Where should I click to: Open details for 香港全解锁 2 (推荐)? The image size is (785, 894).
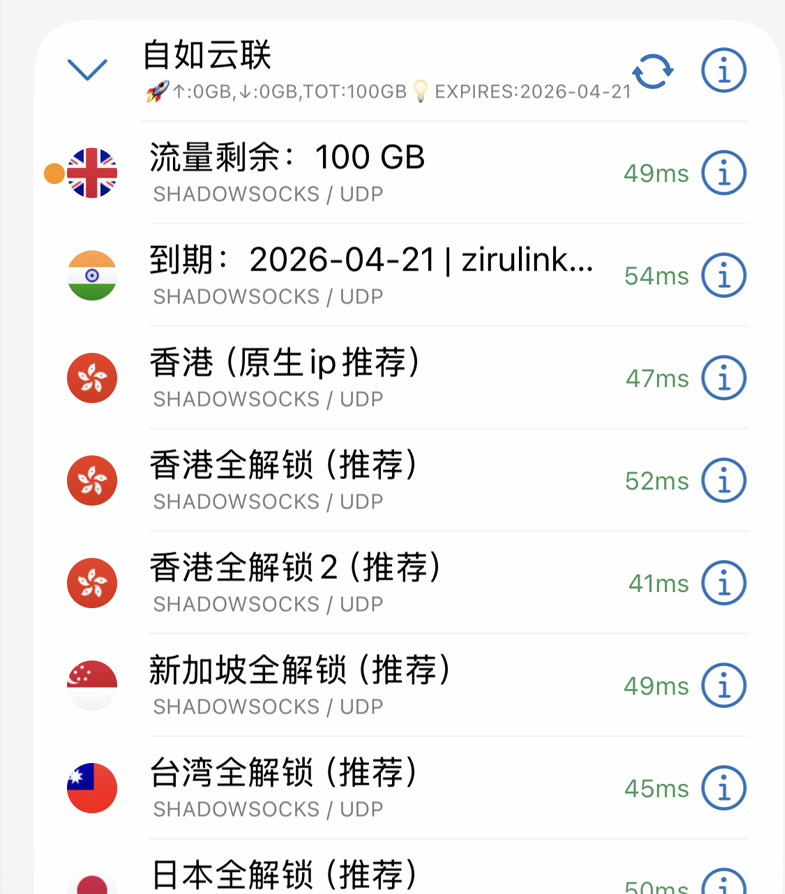click(723, 583)
